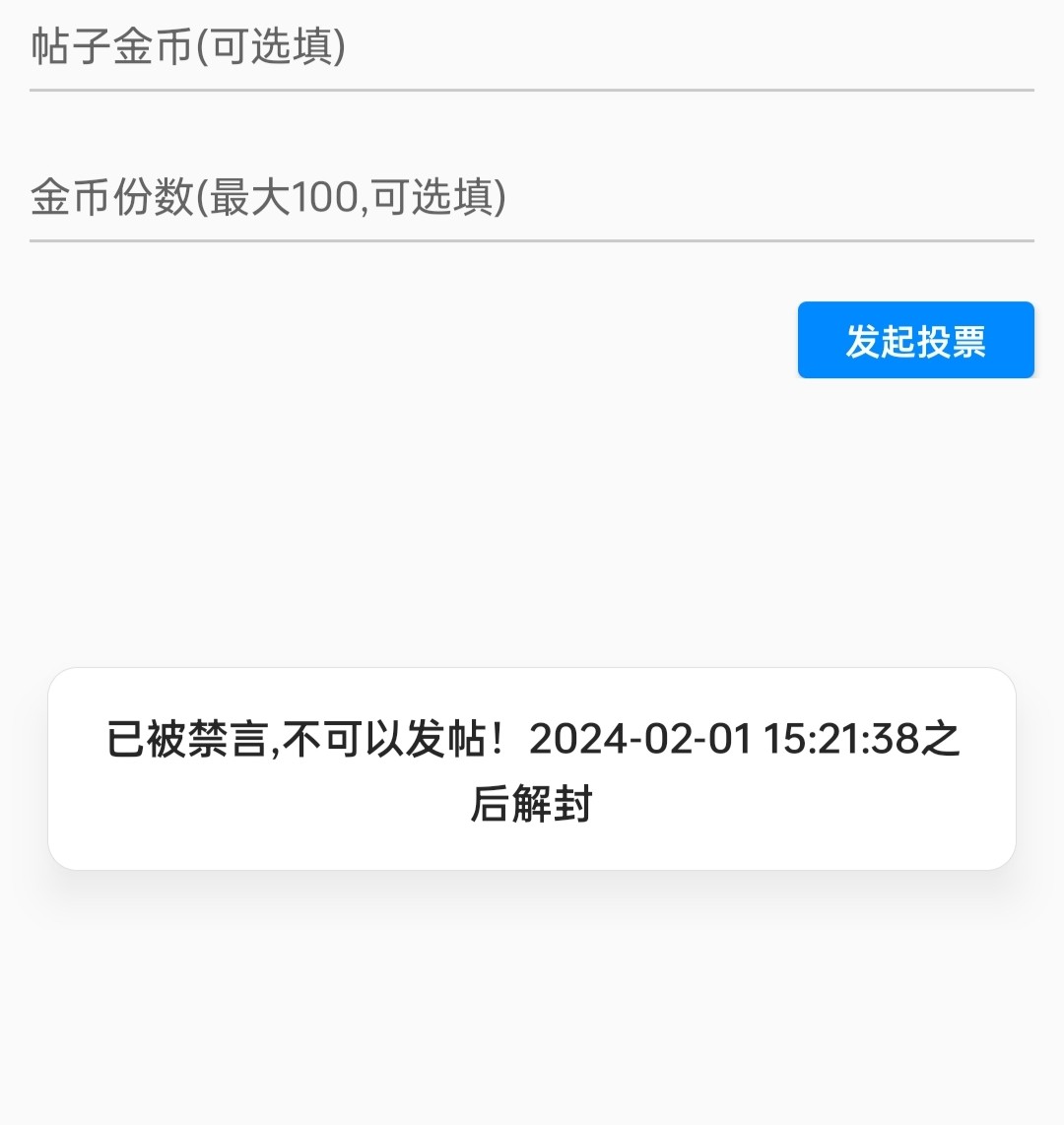Submit the poll with 发起投票
The height and width of the screenshot is (1125, 1064).
click(915, 341)
